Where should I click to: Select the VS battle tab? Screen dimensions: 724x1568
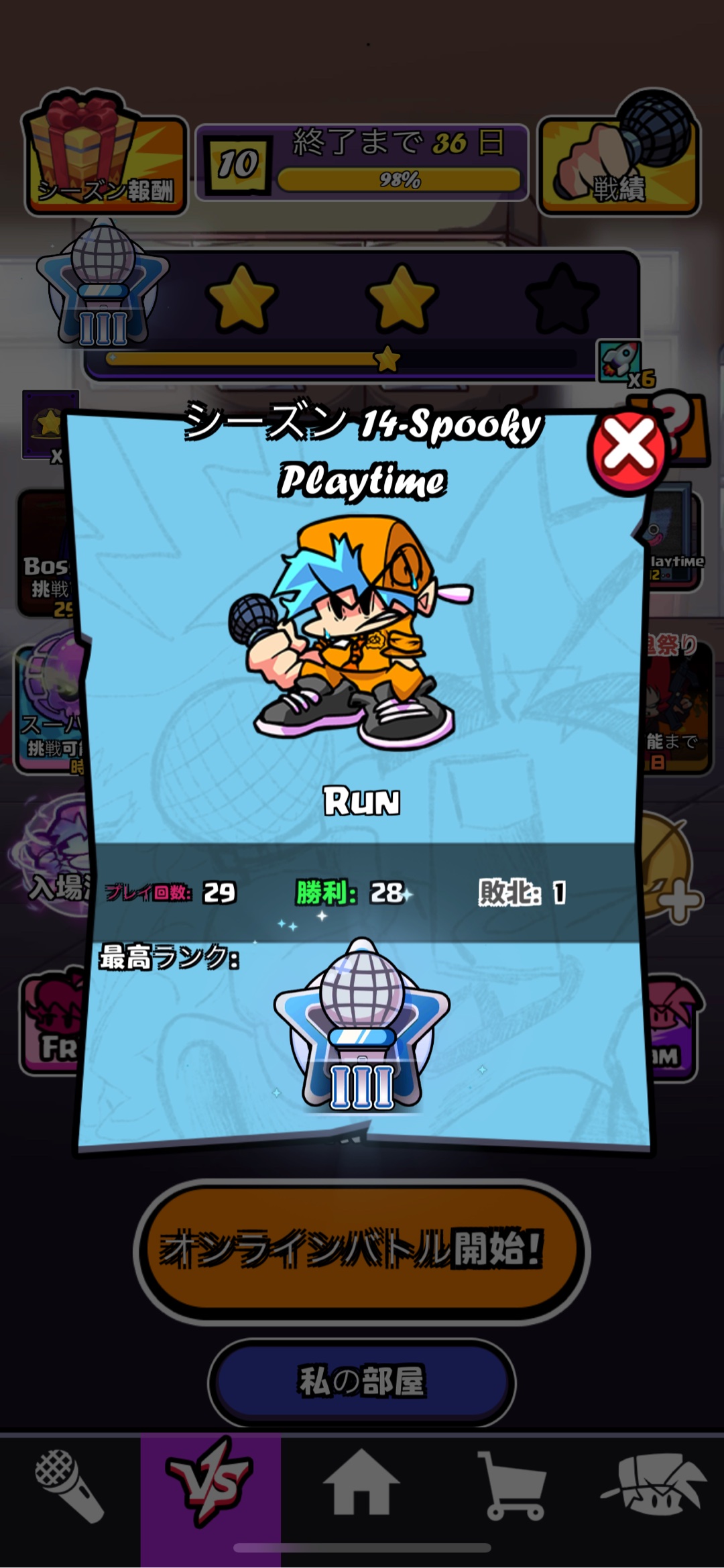(210, 1486)
